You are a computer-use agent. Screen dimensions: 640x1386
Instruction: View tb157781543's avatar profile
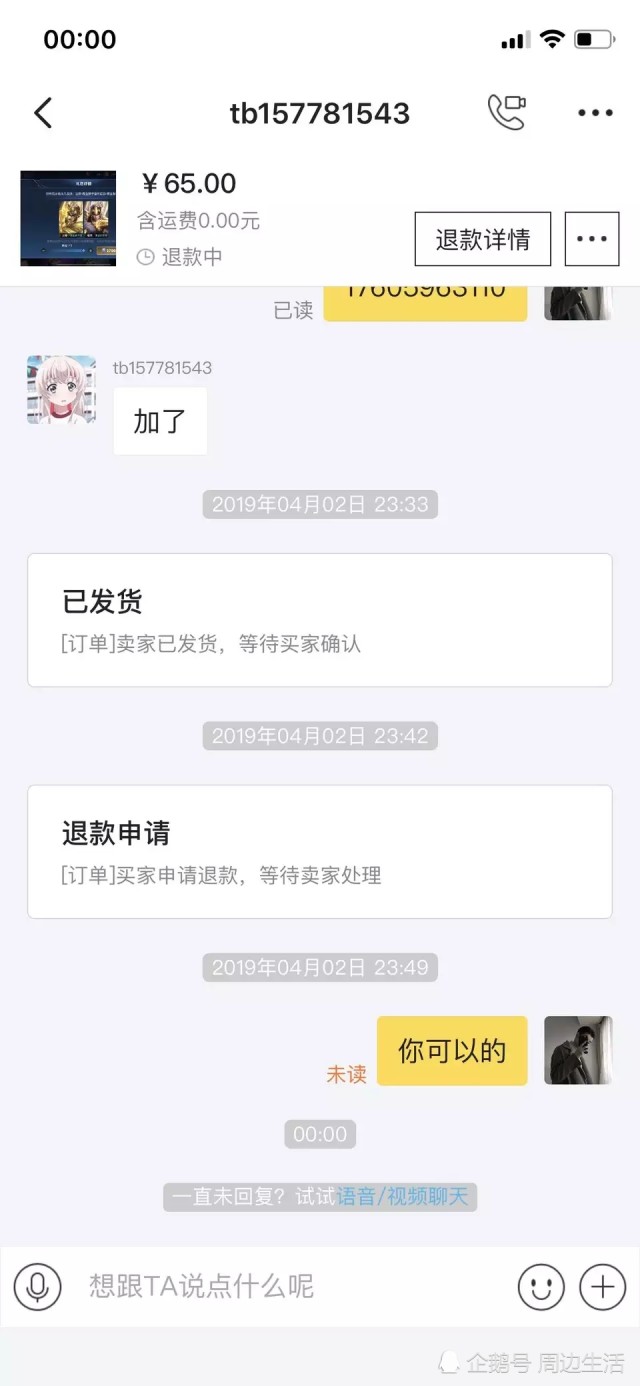pos(61,390)
